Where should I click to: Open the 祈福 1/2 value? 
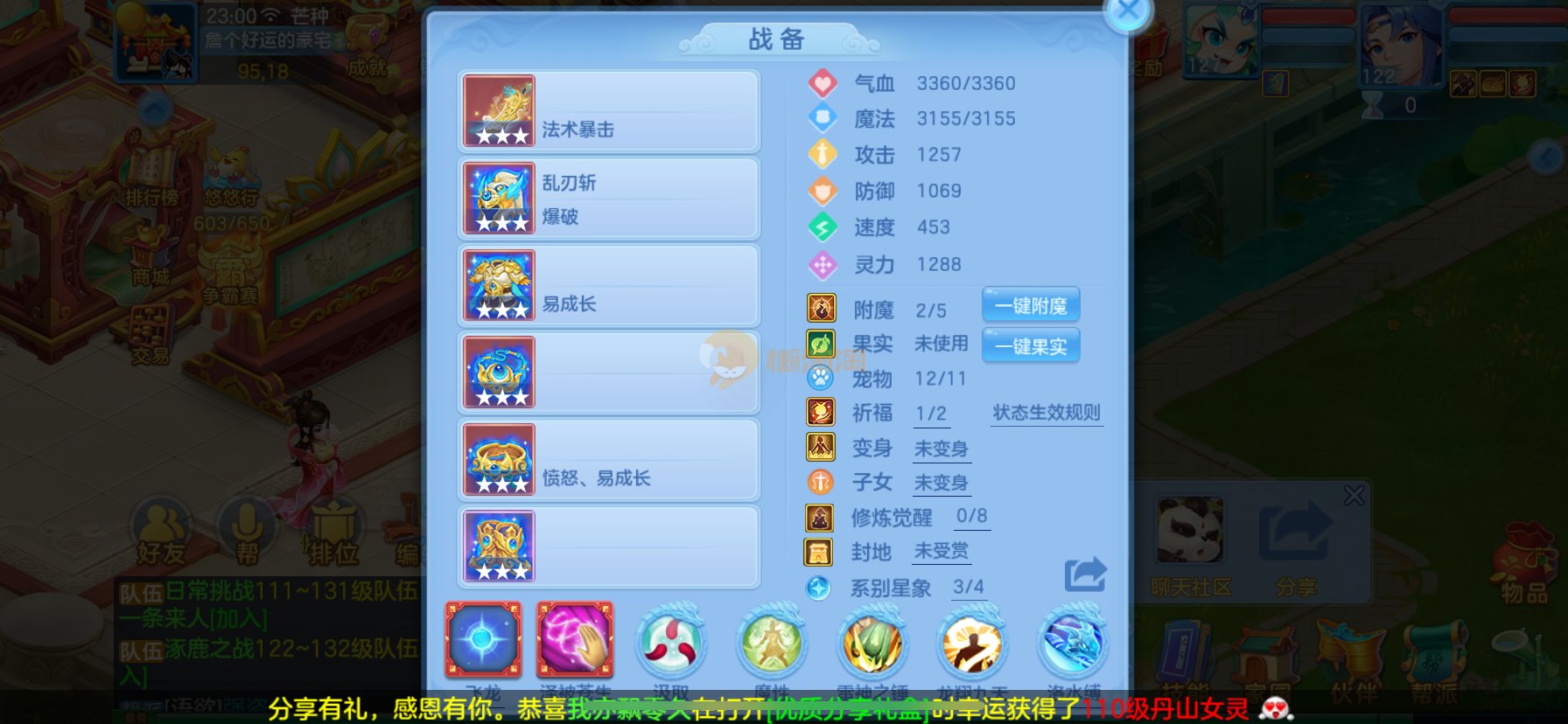click(x=931, y=414)
